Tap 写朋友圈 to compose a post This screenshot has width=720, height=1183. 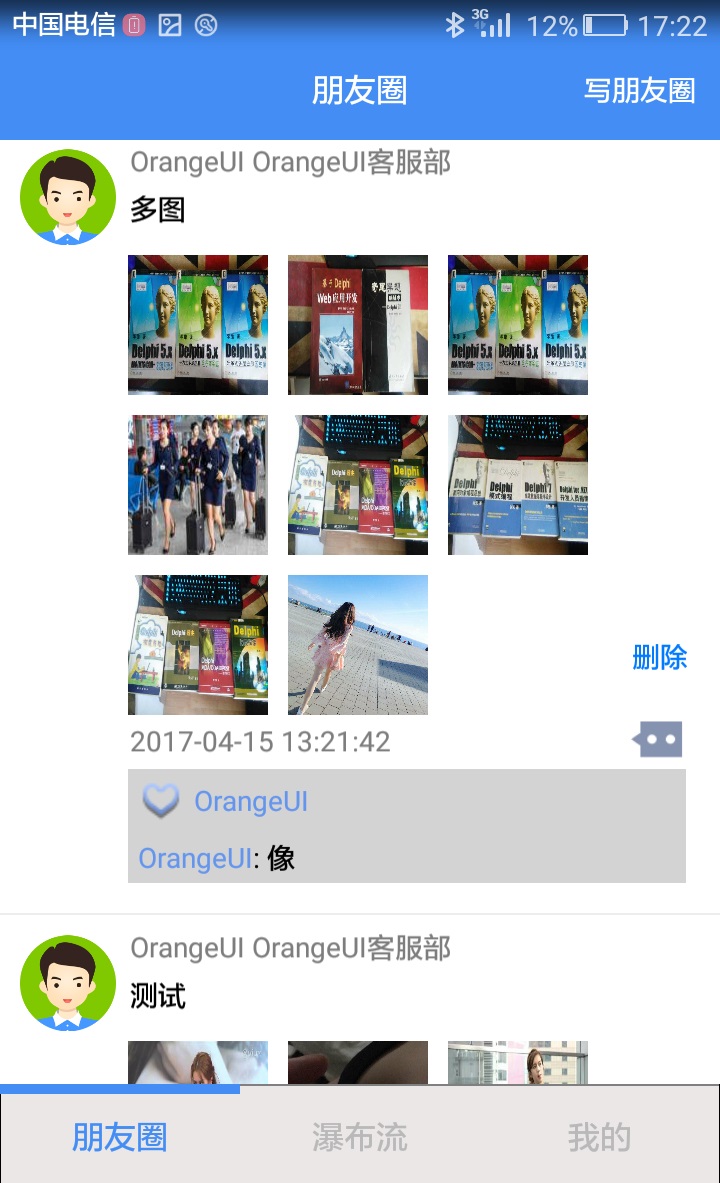639,91
